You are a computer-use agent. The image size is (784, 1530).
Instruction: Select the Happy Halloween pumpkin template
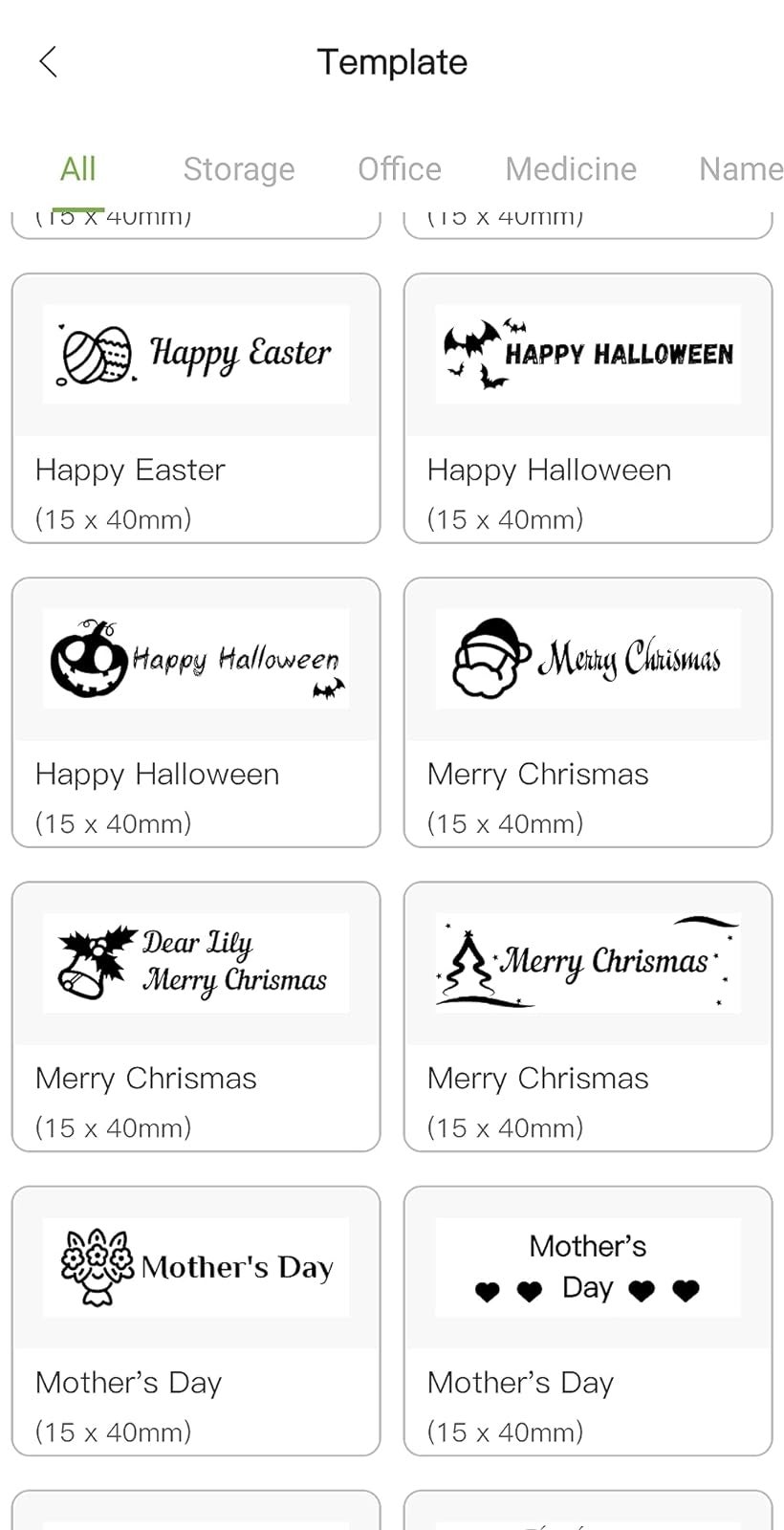pos(196,712)
